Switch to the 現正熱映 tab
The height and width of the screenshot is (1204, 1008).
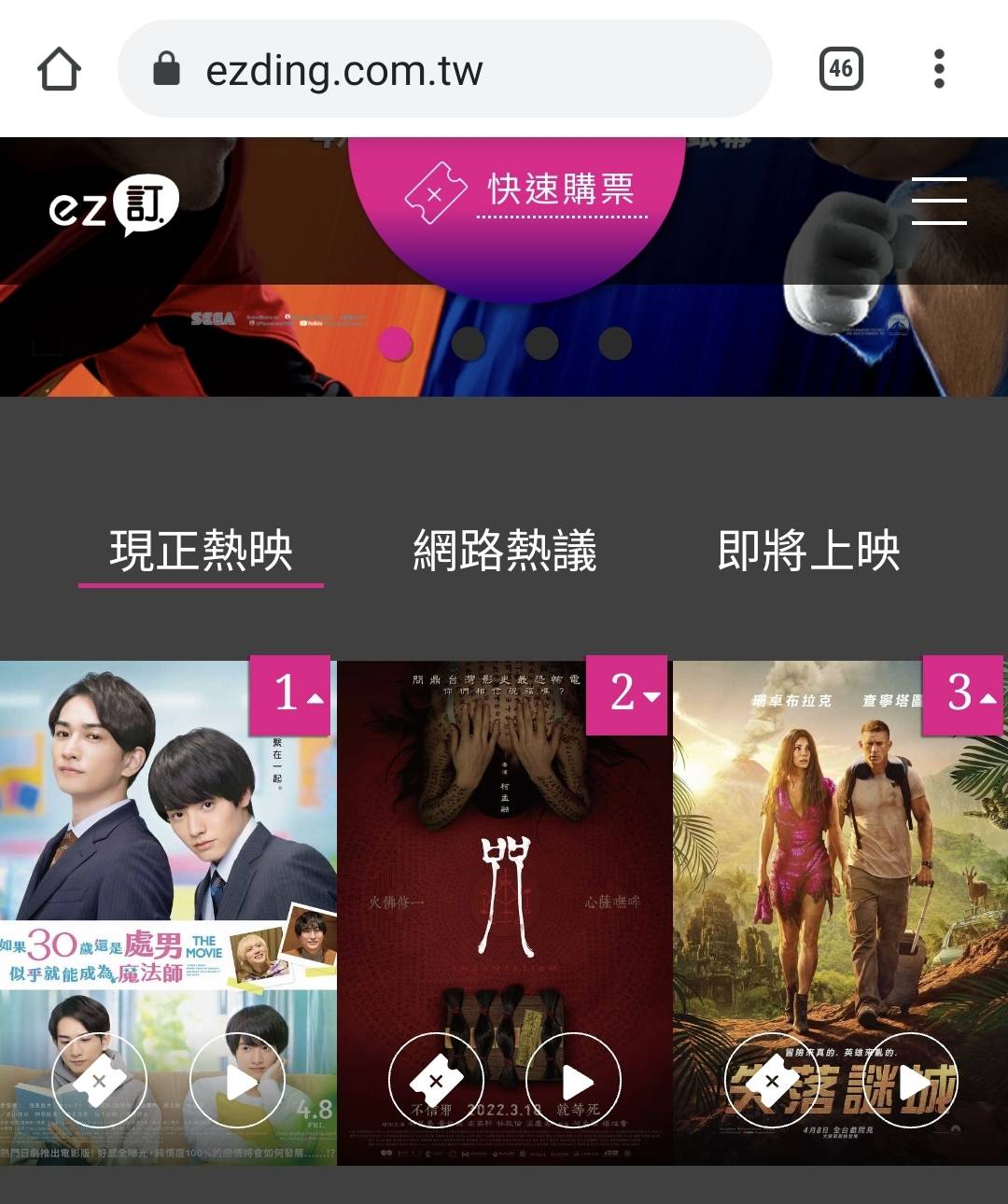pos(201,551)
